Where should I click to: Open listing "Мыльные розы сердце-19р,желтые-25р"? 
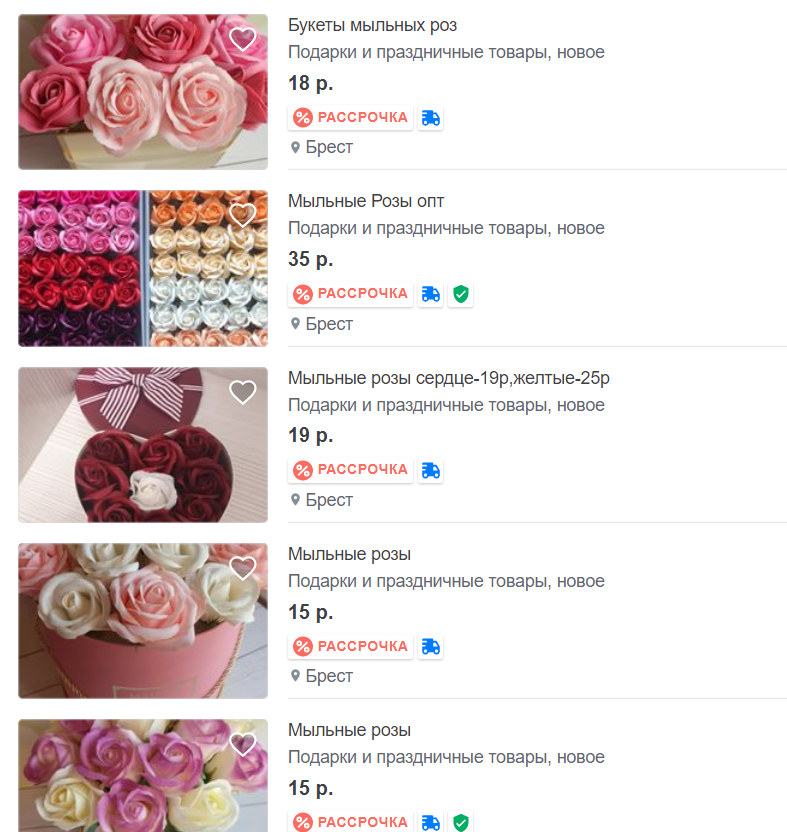click(448, 378)
